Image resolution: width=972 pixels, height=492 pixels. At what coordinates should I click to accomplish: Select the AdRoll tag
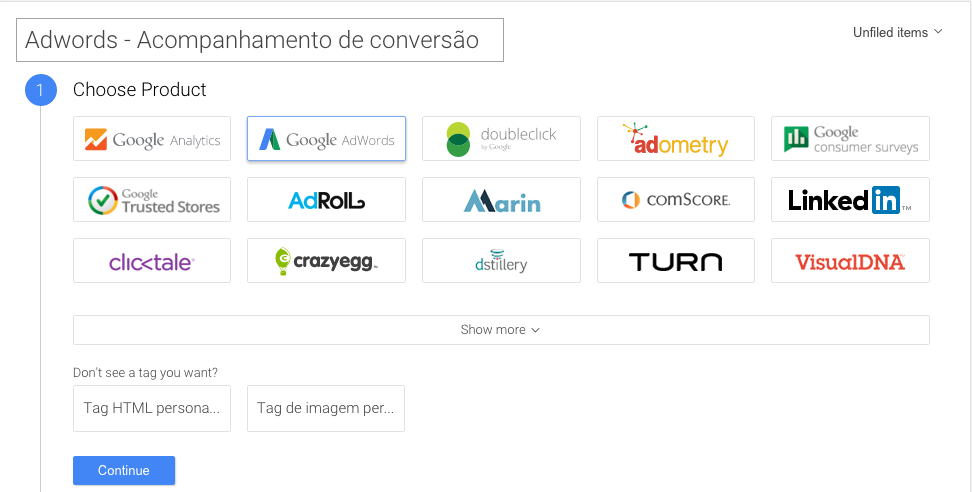[326, 200]
